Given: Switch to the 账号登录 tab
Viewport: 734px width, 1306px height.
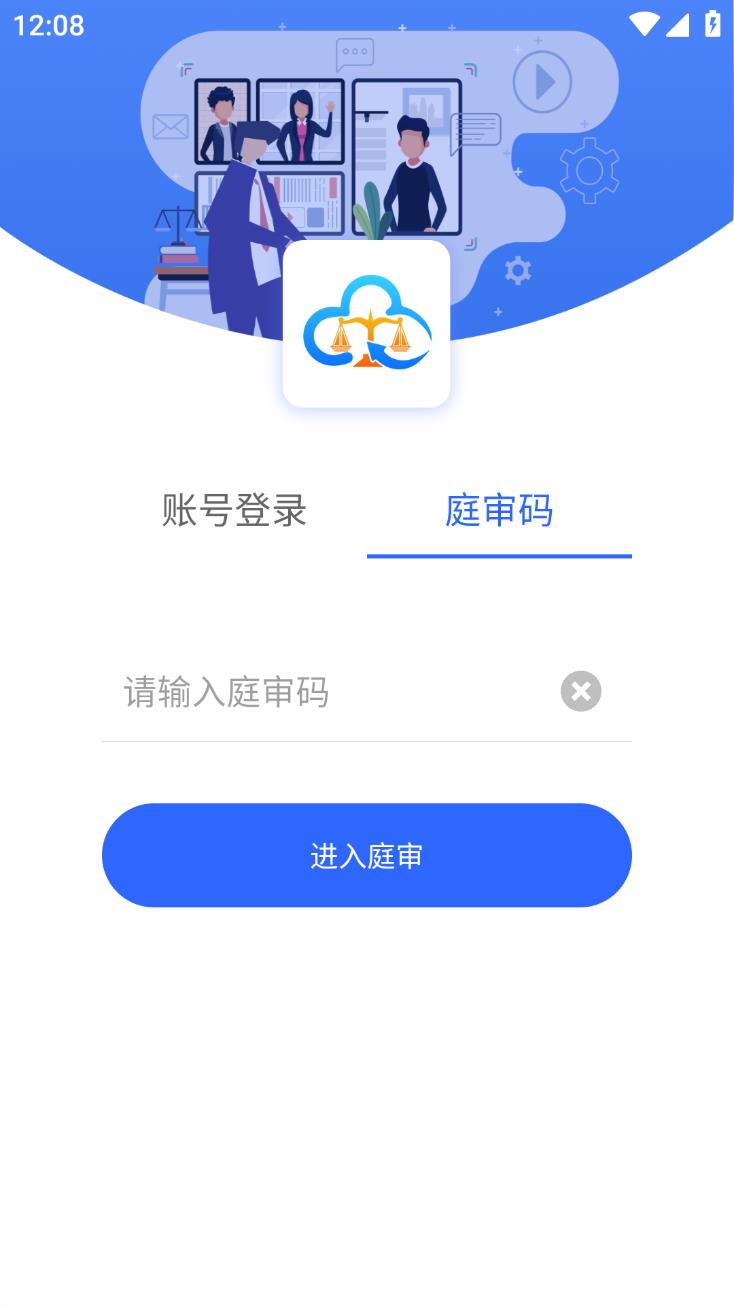Looking at the screenshot, I should point(233,511).
